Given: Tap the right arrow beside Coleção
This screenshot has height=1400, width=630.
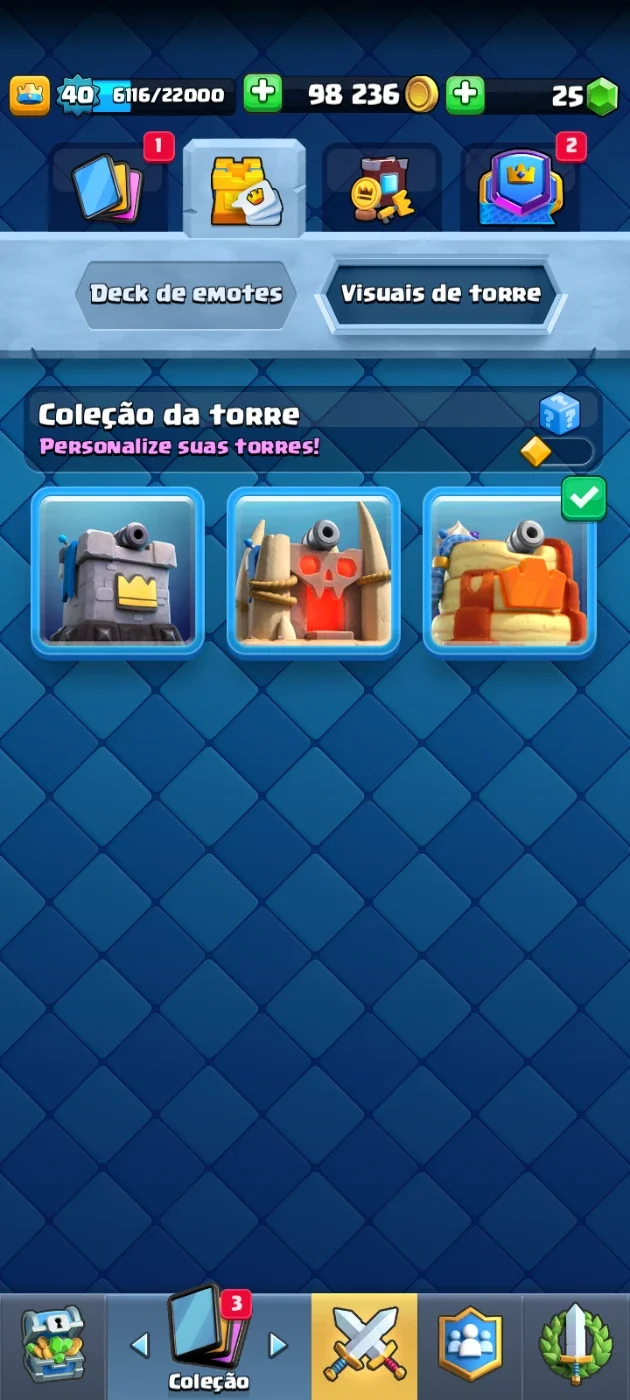Looking at the screenshot, I should pyautogui.click(x=278, y=1345).
